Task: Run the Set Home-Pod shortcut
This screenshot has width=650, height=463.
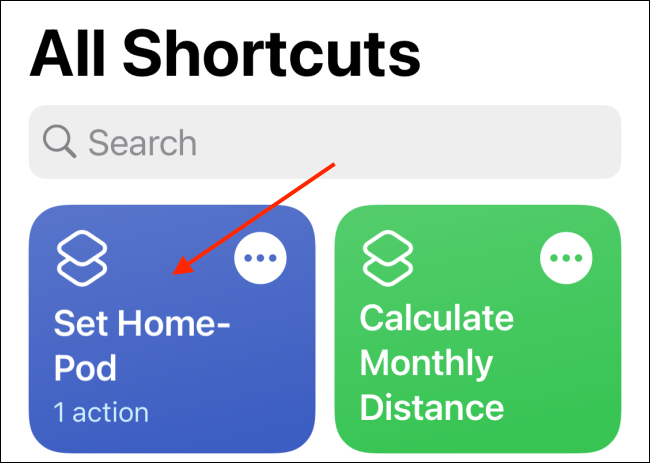Action: (x=140, y=360)
